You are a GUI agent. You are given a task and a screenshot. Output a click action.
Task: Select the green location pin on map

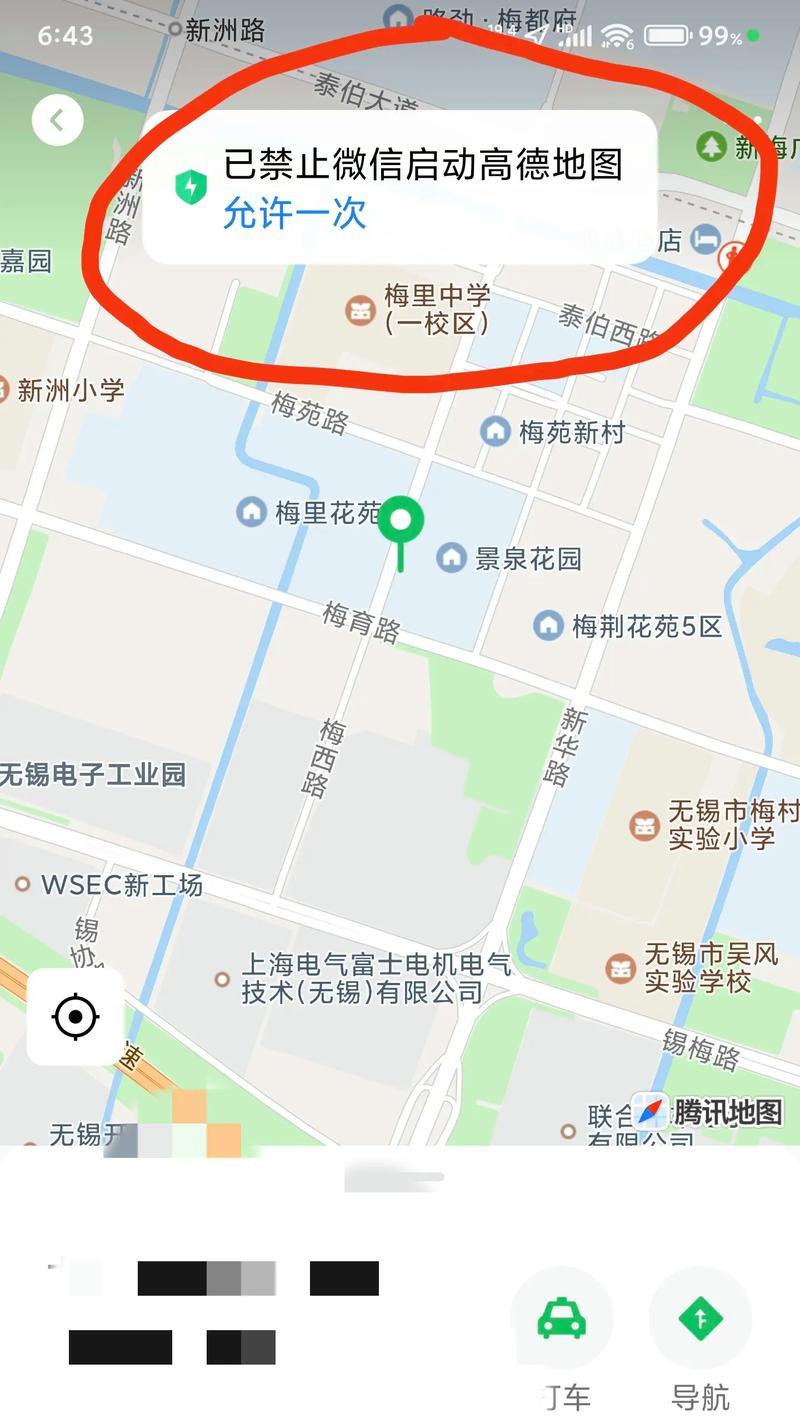[401, 523]
